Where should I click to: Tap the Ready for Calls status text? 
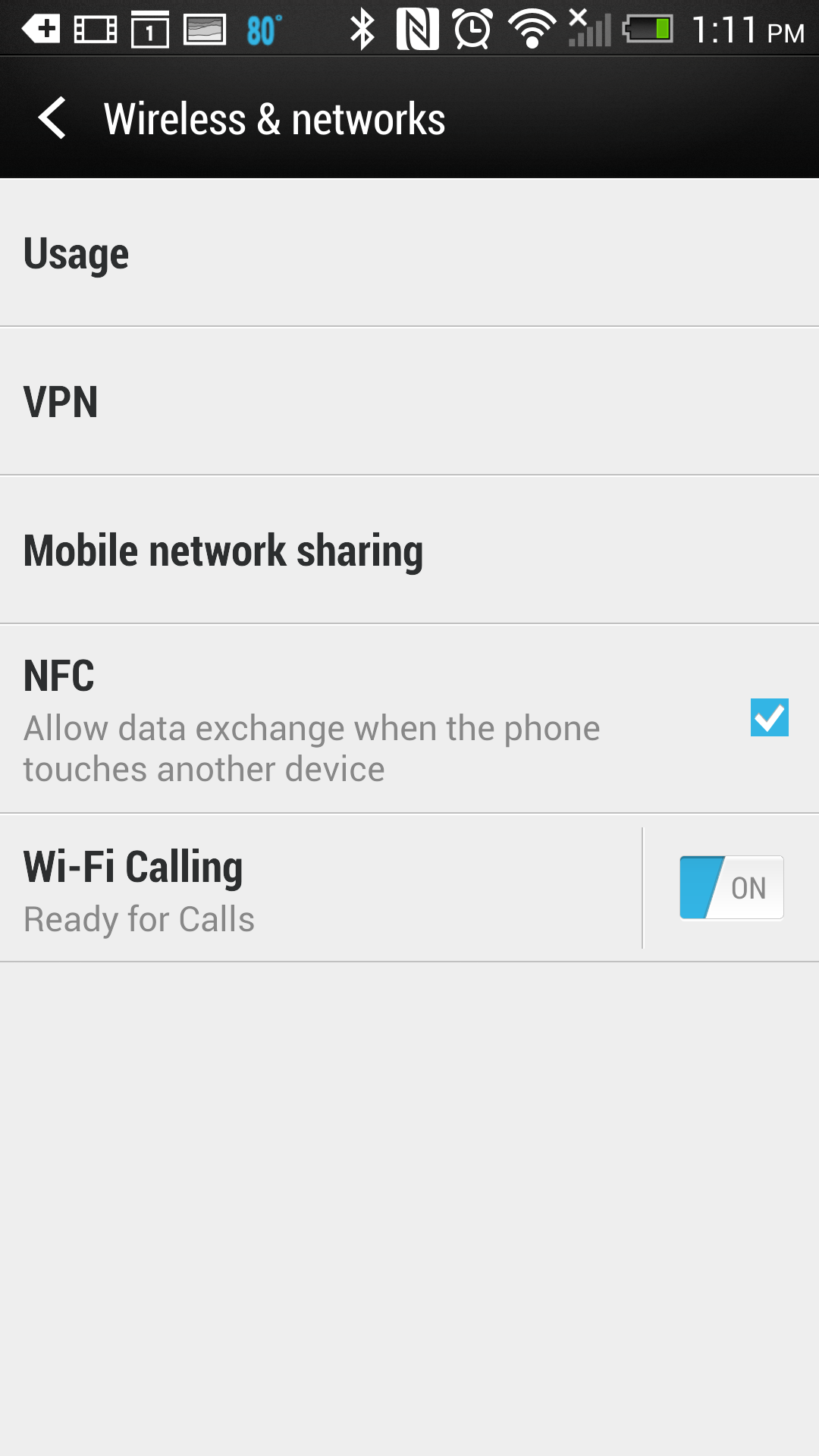[140, 918]
